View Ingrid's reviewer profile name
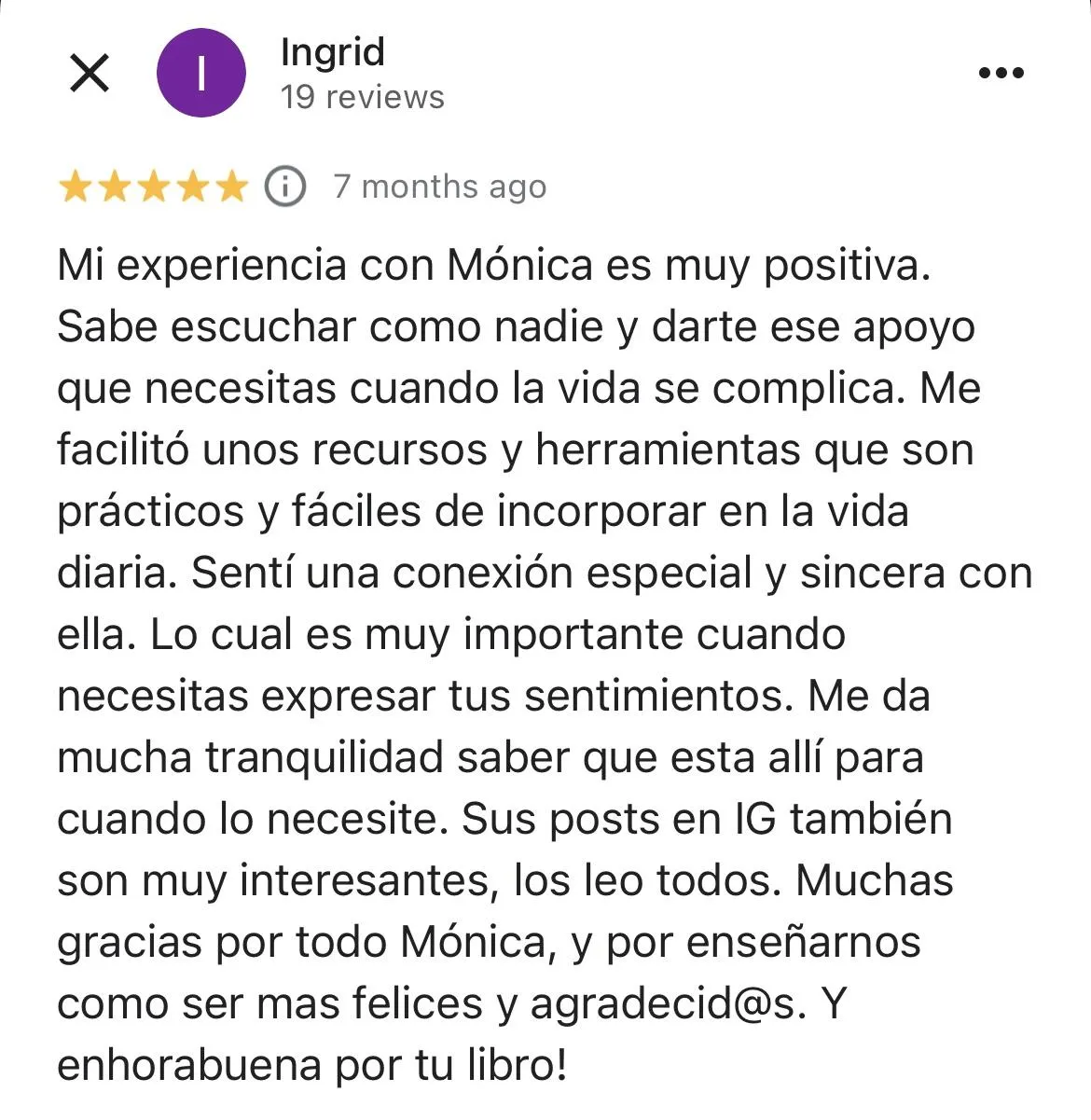This screenshot has width=1091, height=1120. (332, 52)
